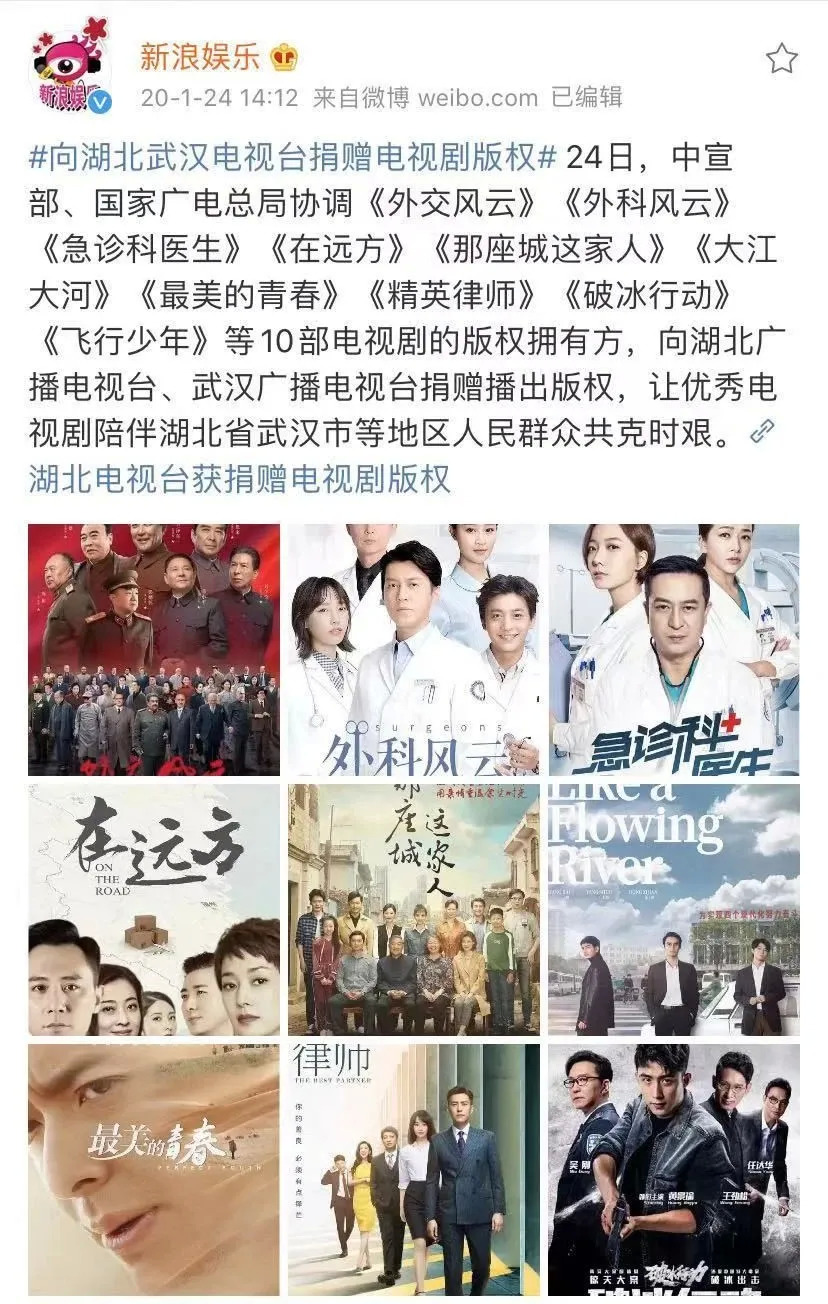Open 新浪娱乐 profile avatar
Screen dimensions: 828x1304
(70, 67)
